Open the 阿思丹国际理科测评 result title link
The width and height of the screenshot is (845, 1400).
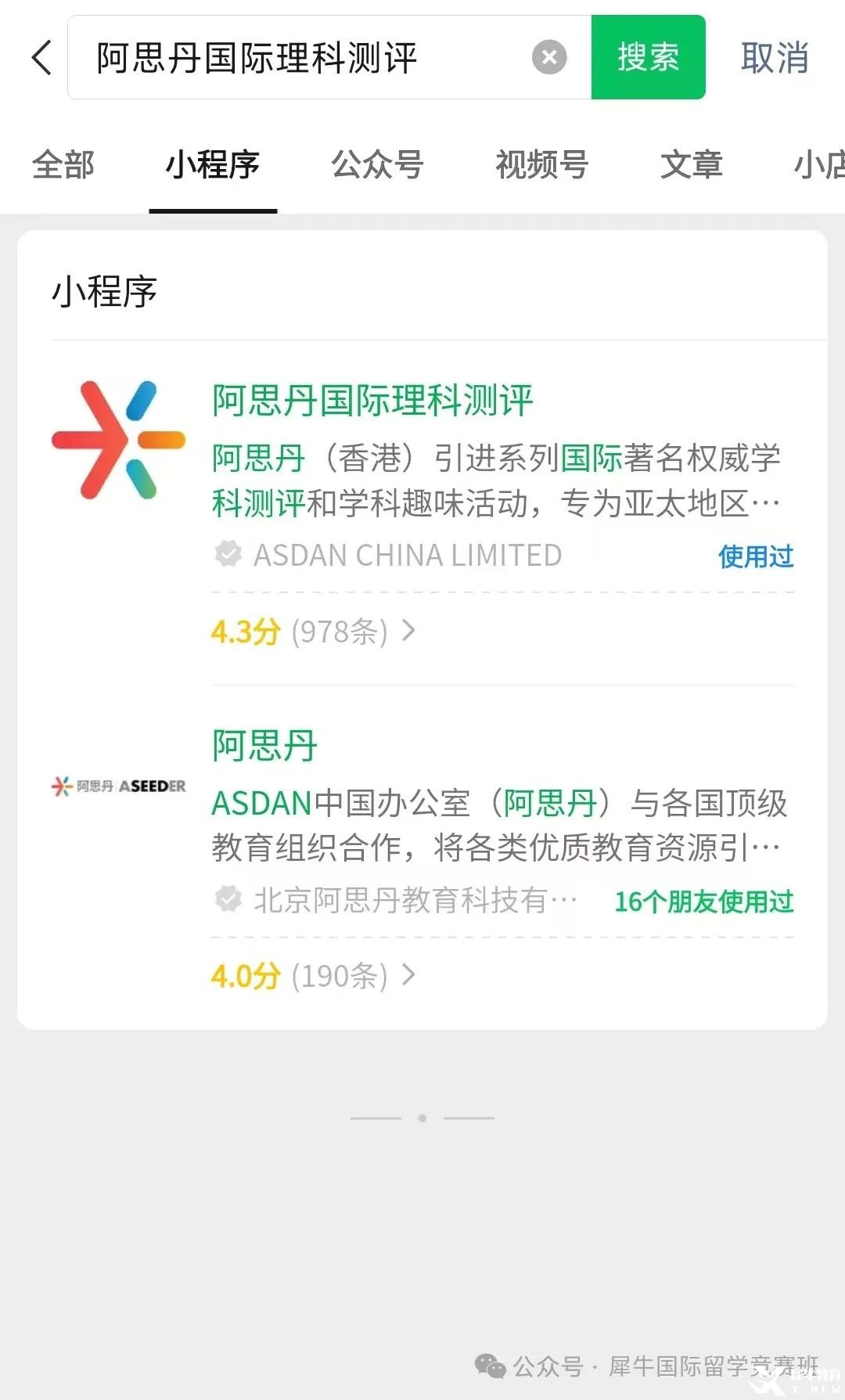(373, 401)
